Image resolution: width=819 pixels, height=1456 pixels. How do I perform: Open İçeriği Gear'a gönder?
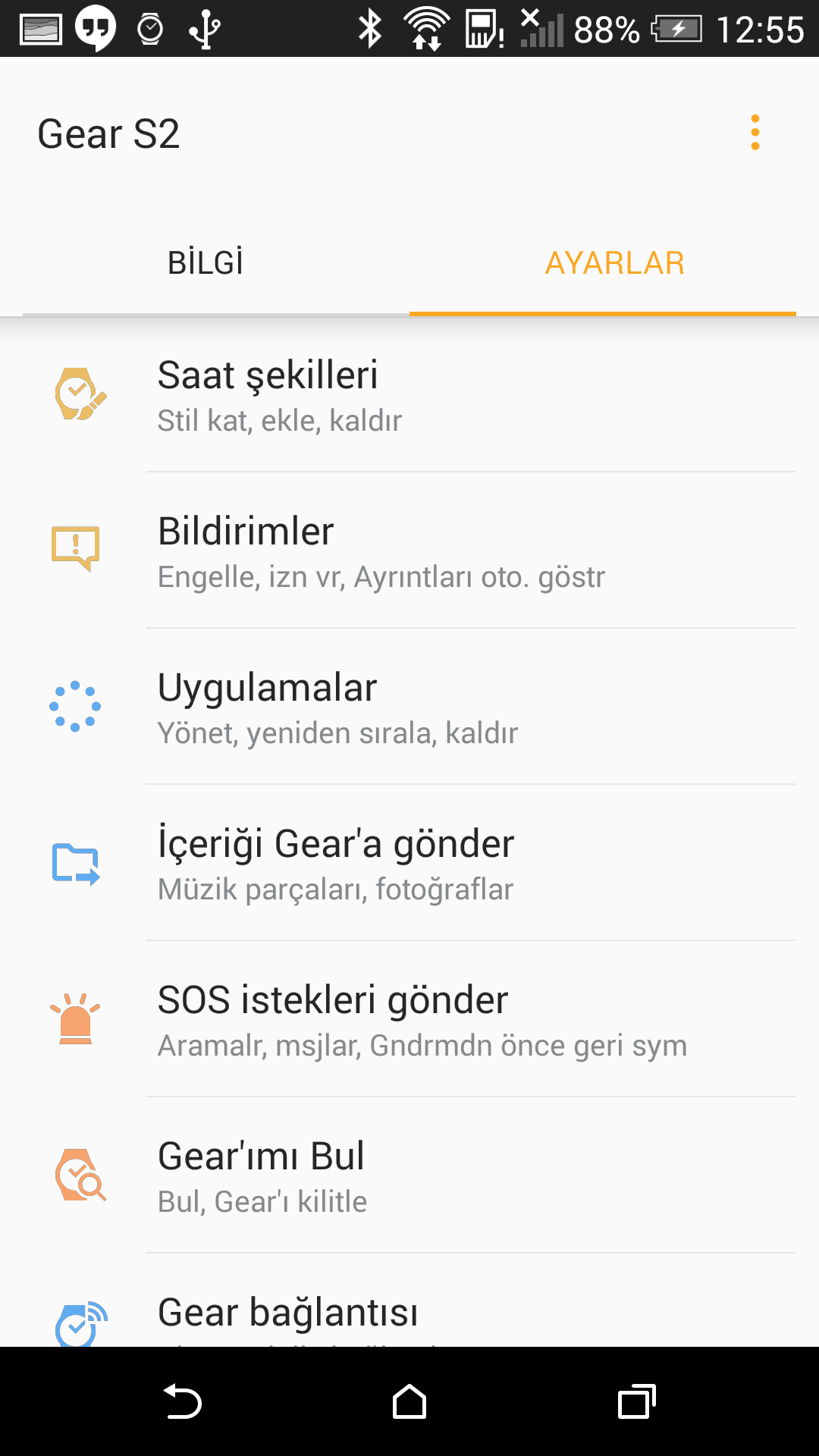coord(409,864)
